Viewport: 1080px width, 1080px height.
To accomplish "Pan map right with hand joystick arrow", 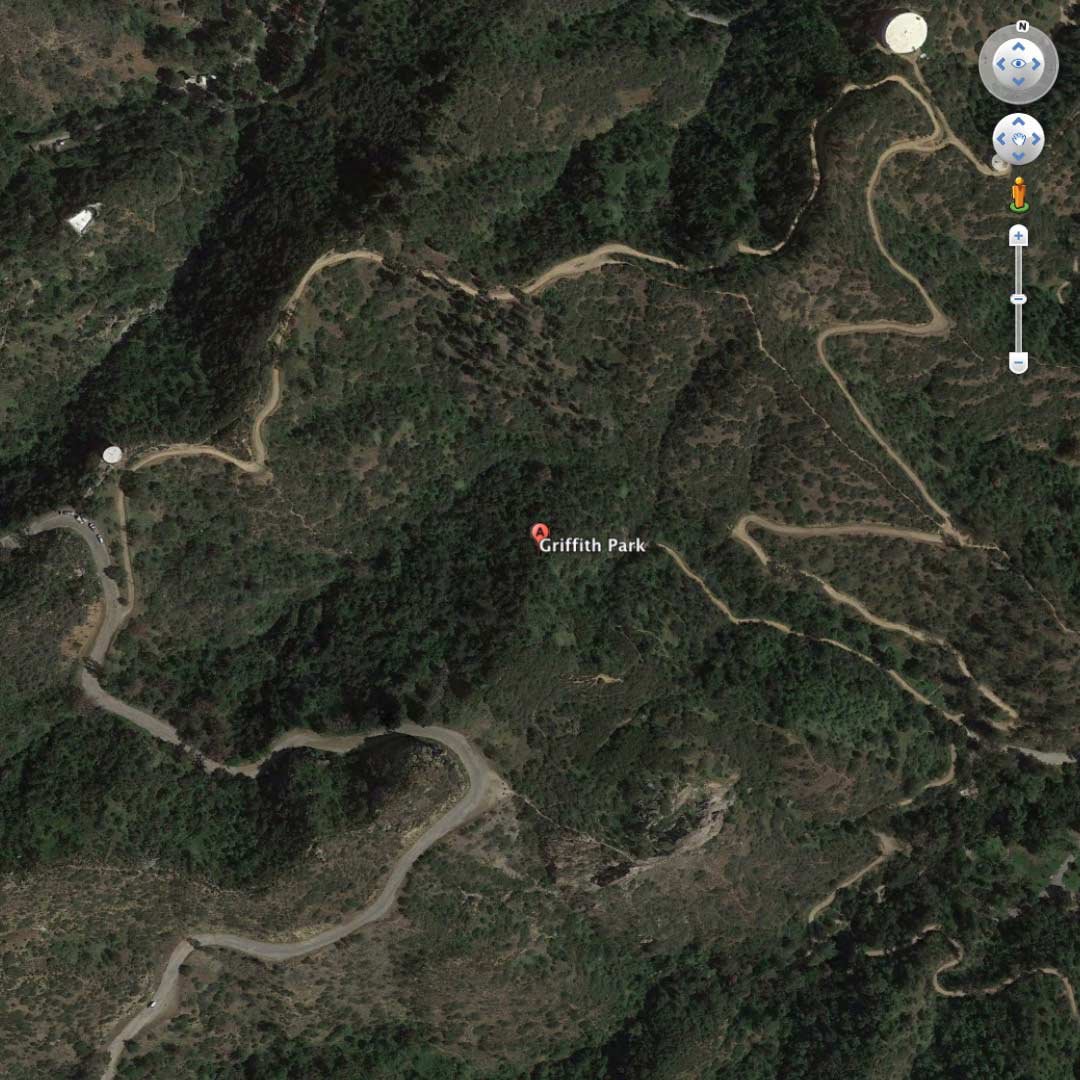I will [1035, 139].
